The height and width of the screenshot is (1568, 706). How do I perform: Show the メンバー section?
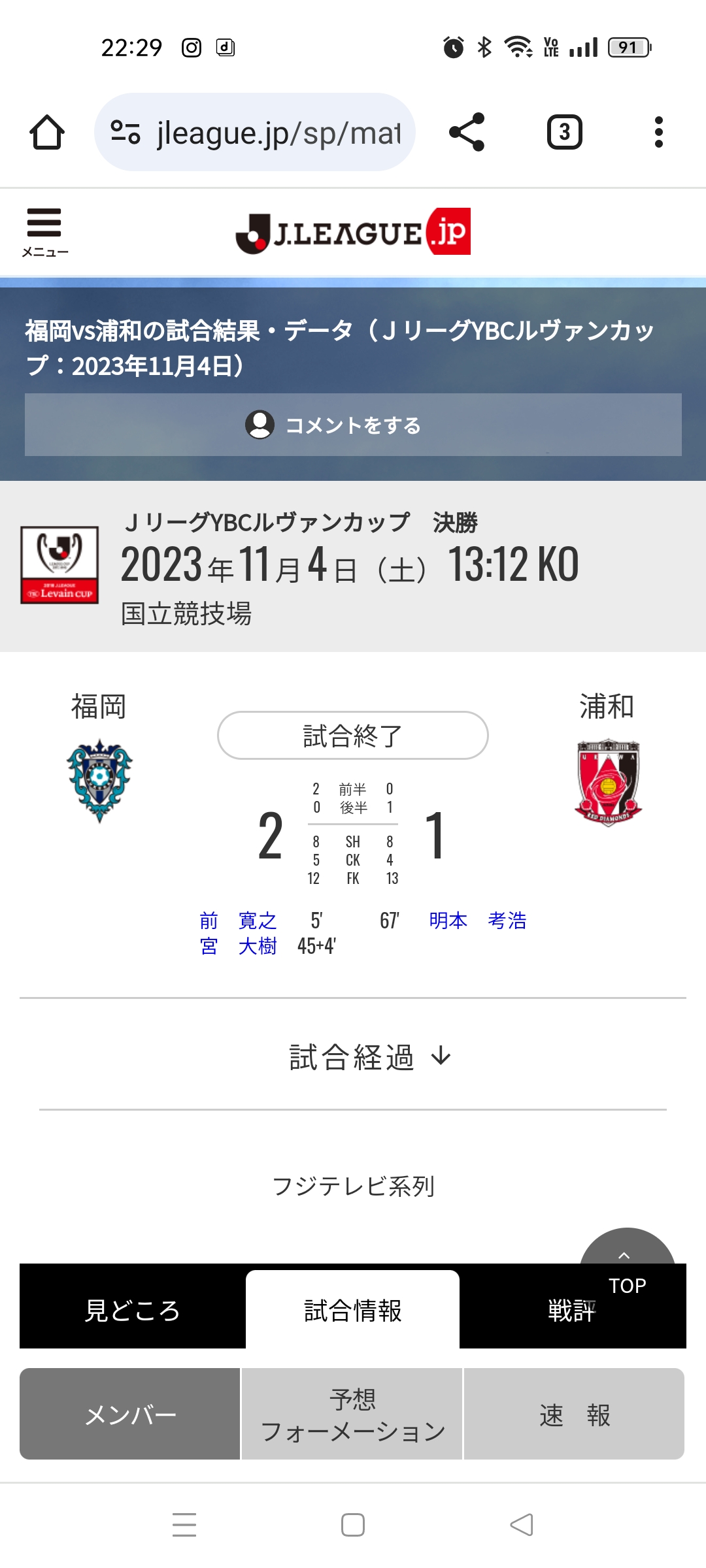[130, 1414]
